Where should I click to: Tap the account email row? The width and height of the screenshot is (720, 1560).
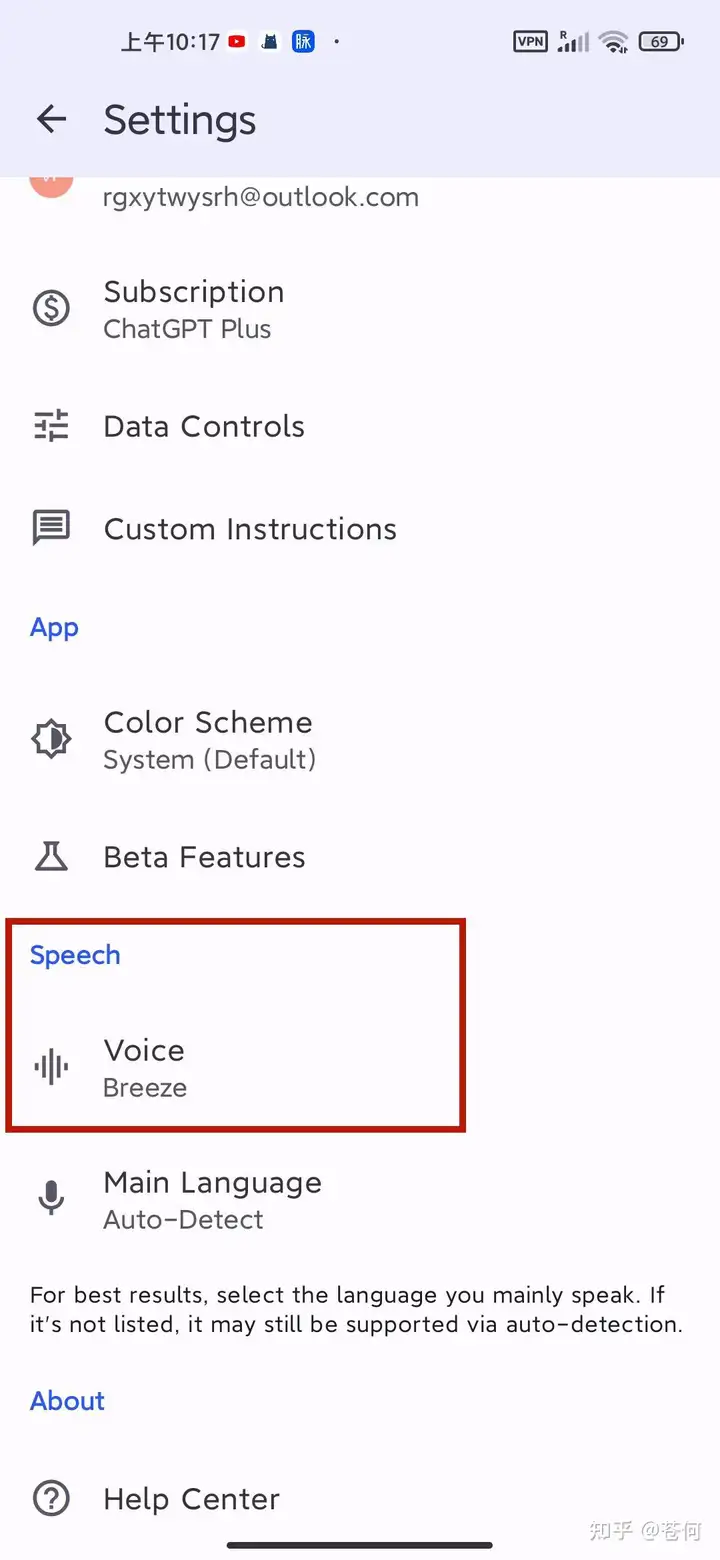click(x=360, y=197)
